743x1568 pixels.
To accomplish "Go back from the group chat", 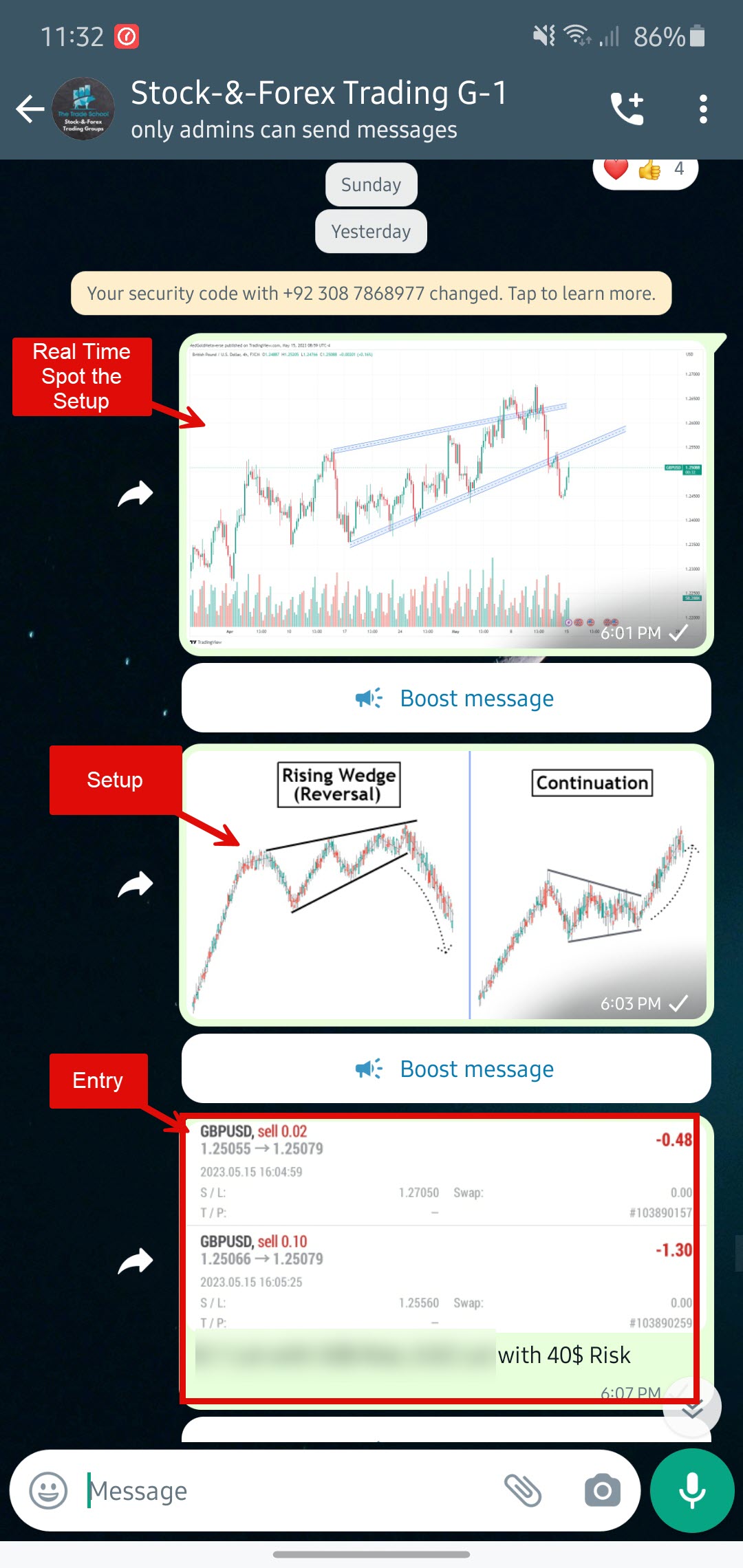I will (x=30, y=109).
